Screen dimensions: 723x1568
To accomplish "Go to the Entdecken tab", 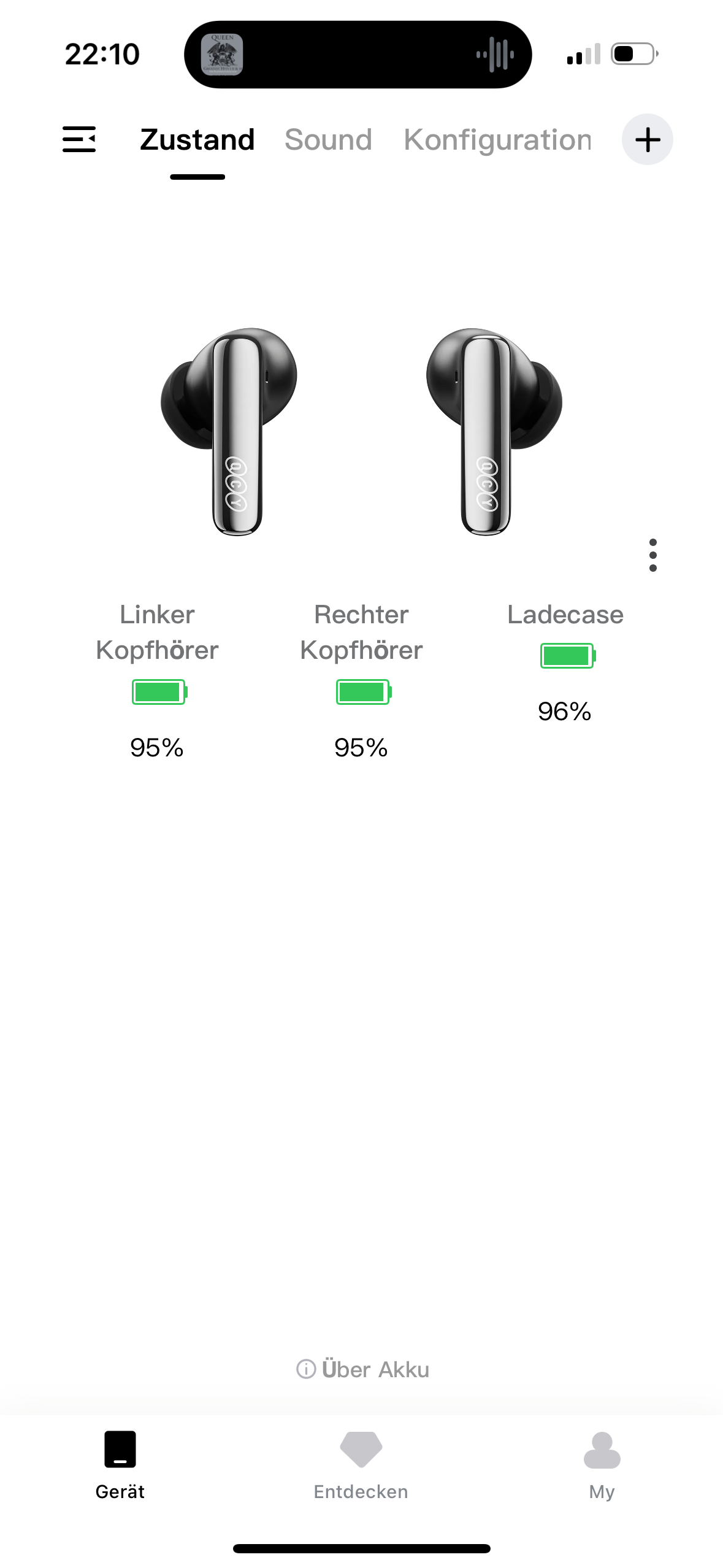I will [361, 1464].
